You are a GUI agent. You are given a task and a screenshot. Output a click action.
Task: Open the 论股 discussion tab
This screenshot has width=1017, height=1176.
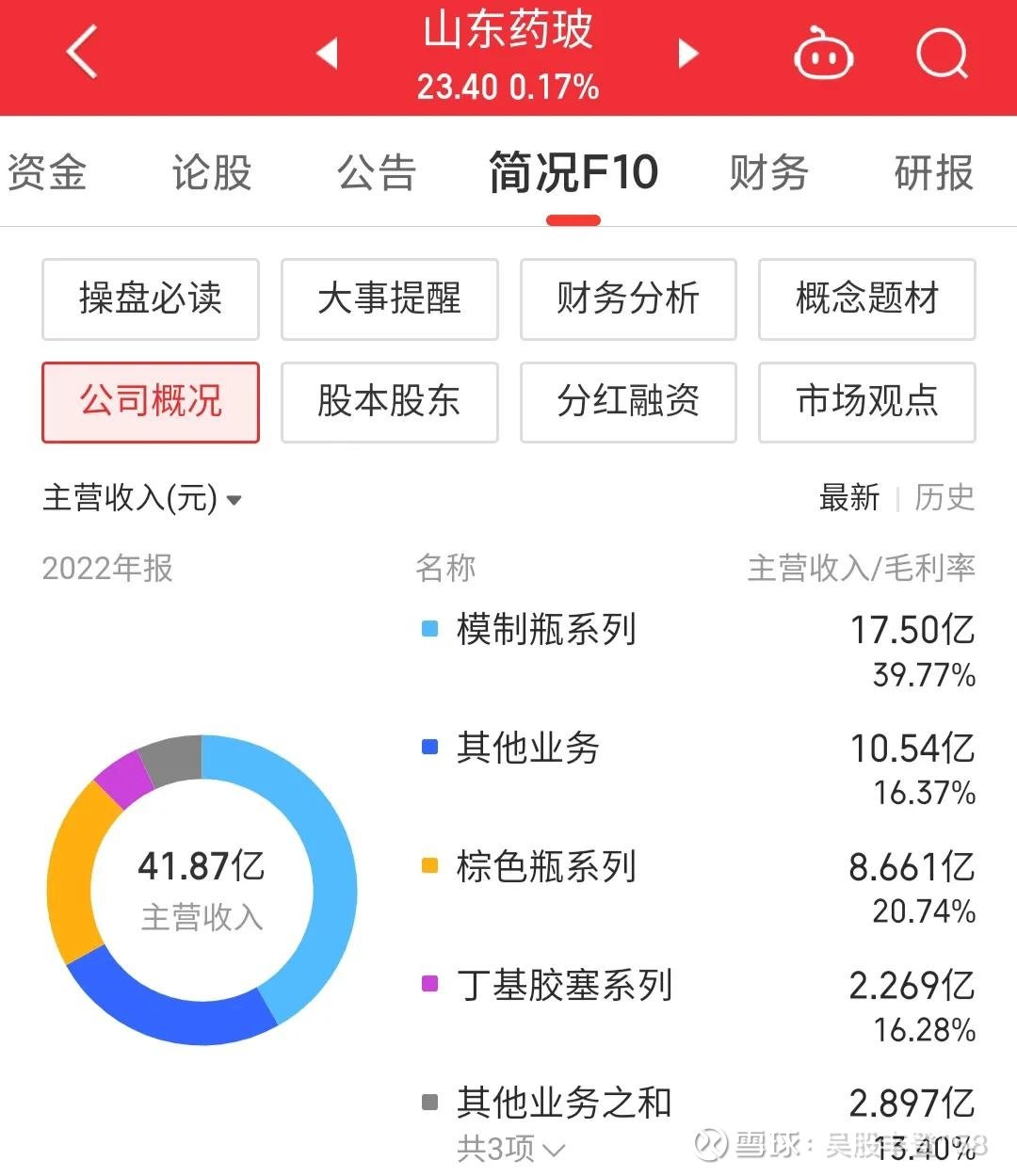tap(210, 173)
